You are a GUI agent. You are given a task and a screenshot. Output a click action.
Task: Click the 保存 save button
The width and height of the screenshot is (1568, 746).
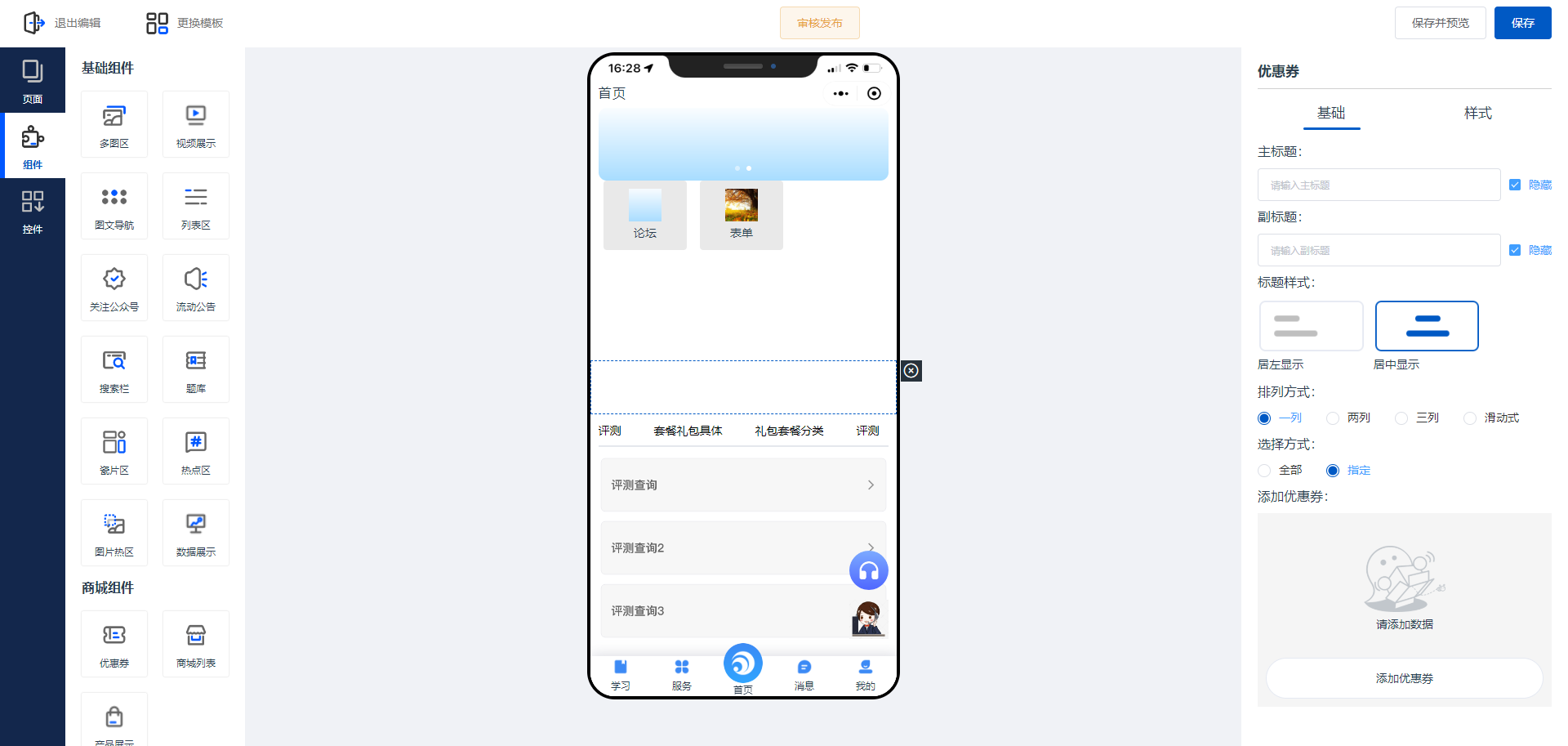pyautogui.click(x=1522, y=23)
